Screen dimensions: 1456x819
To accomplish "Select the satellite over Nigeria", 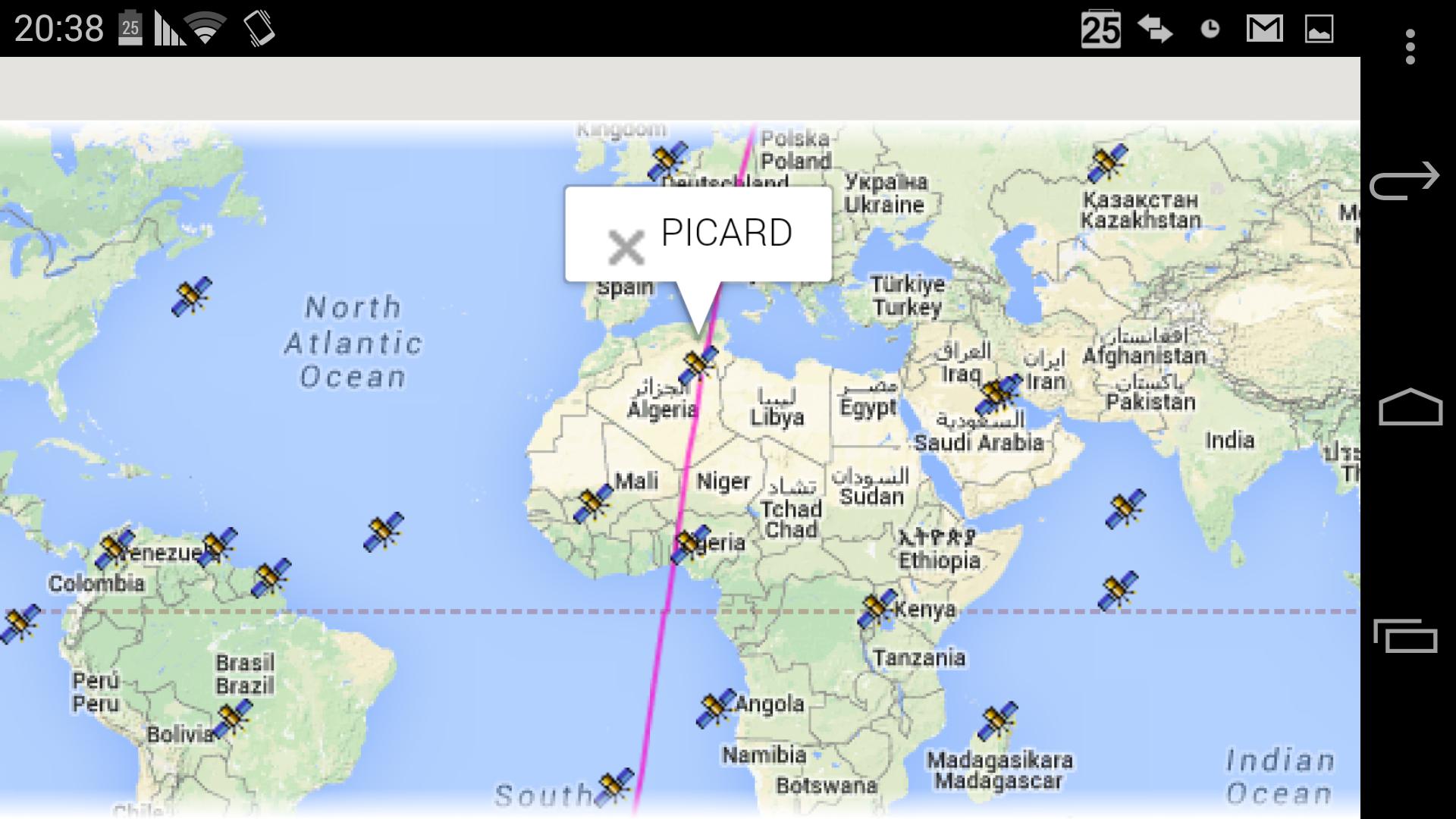I will click(x=690, y=544).
